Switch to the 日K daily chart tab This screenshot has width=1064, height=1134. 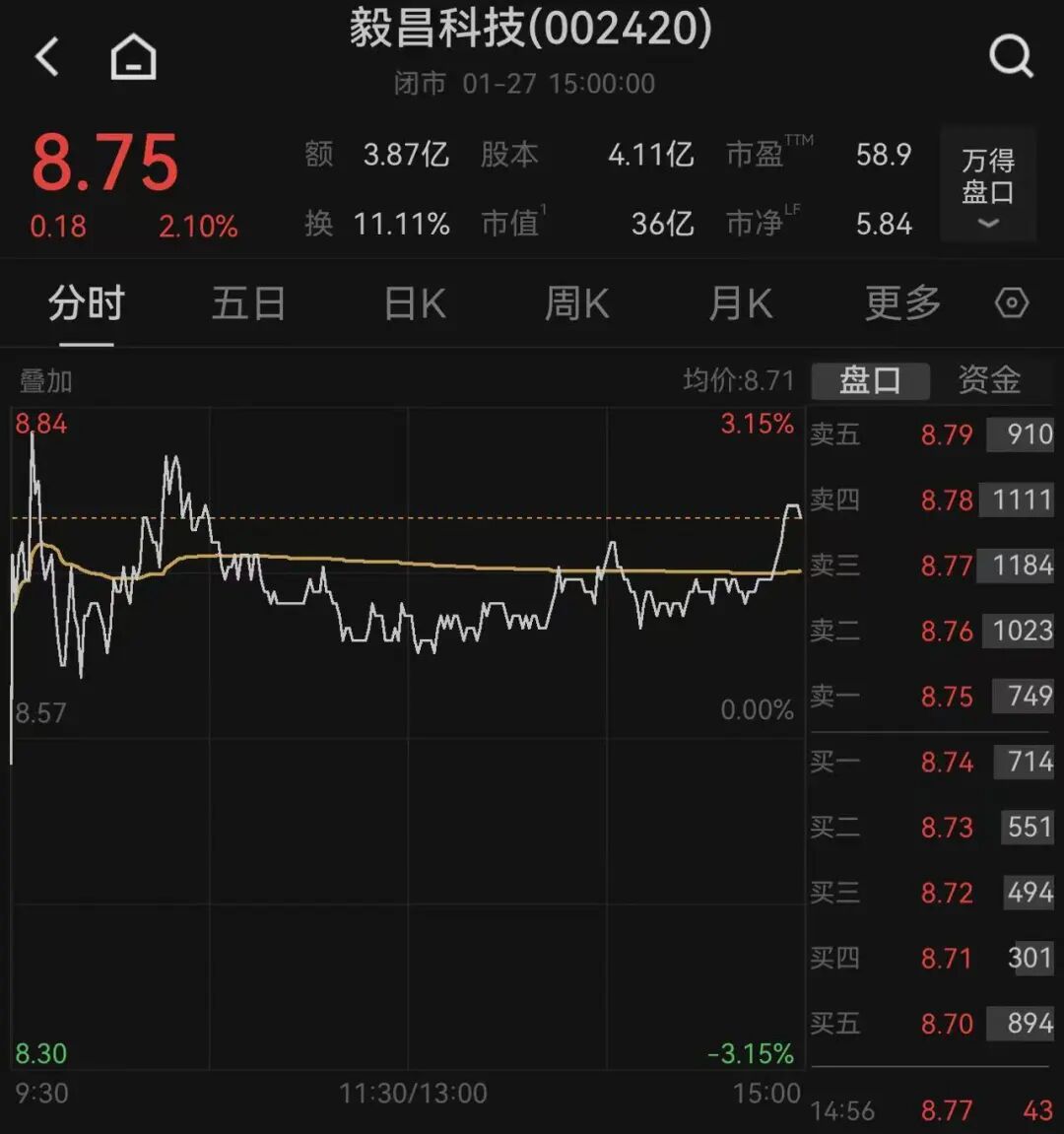tap(413, 303)
